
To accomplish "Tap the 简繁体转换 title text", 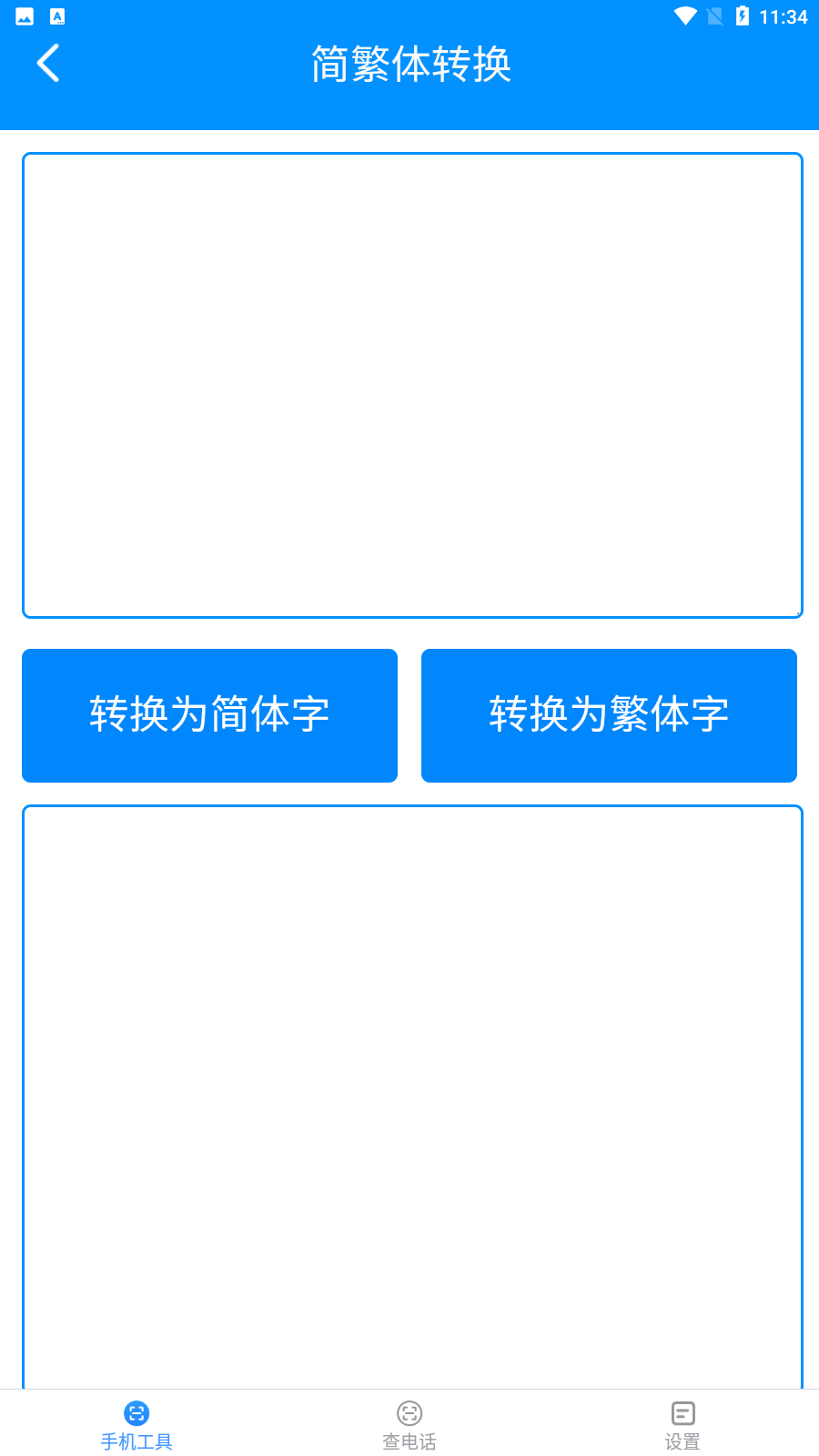I will point(411,65).
